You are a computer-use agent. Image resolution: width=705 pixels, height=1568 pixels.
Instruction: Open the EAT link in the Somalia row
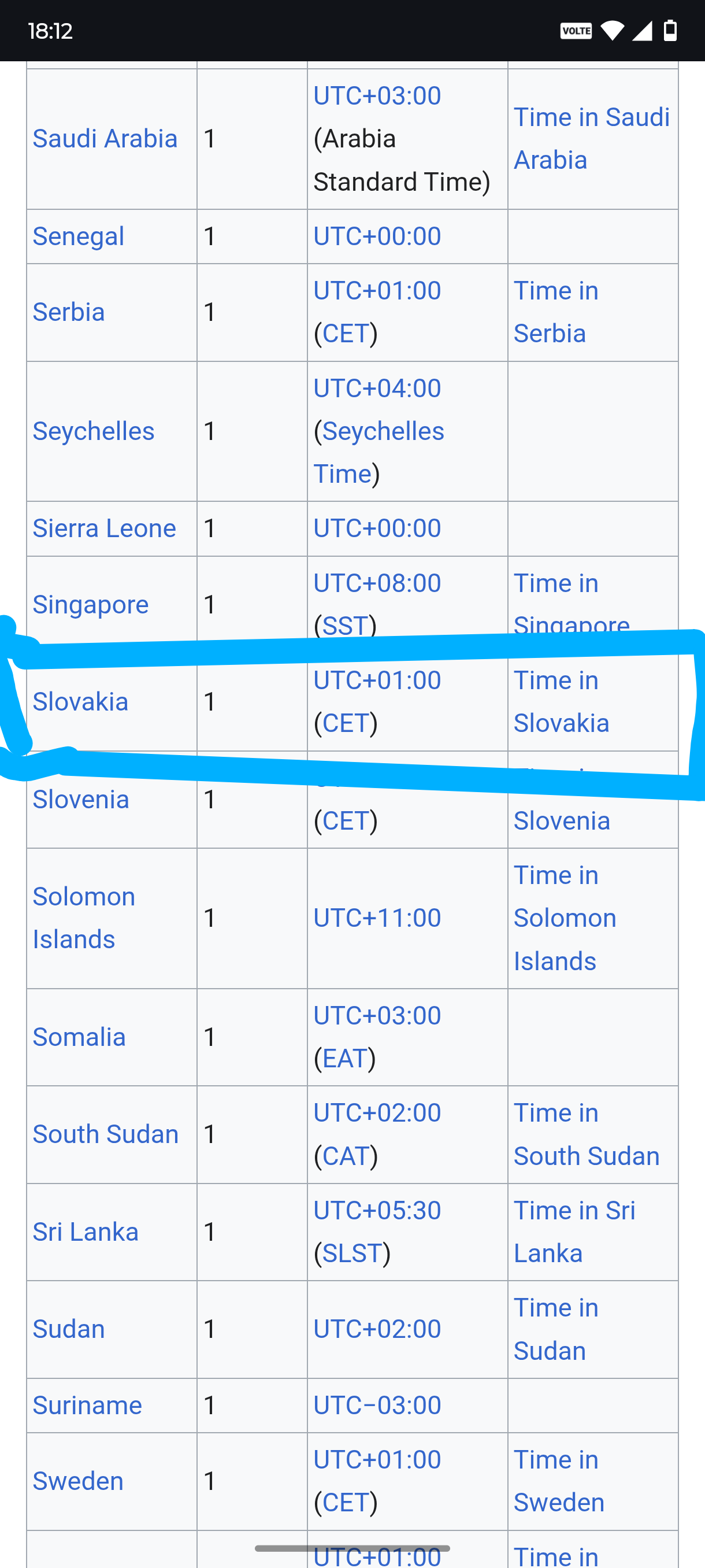(x=344, y=1059)
